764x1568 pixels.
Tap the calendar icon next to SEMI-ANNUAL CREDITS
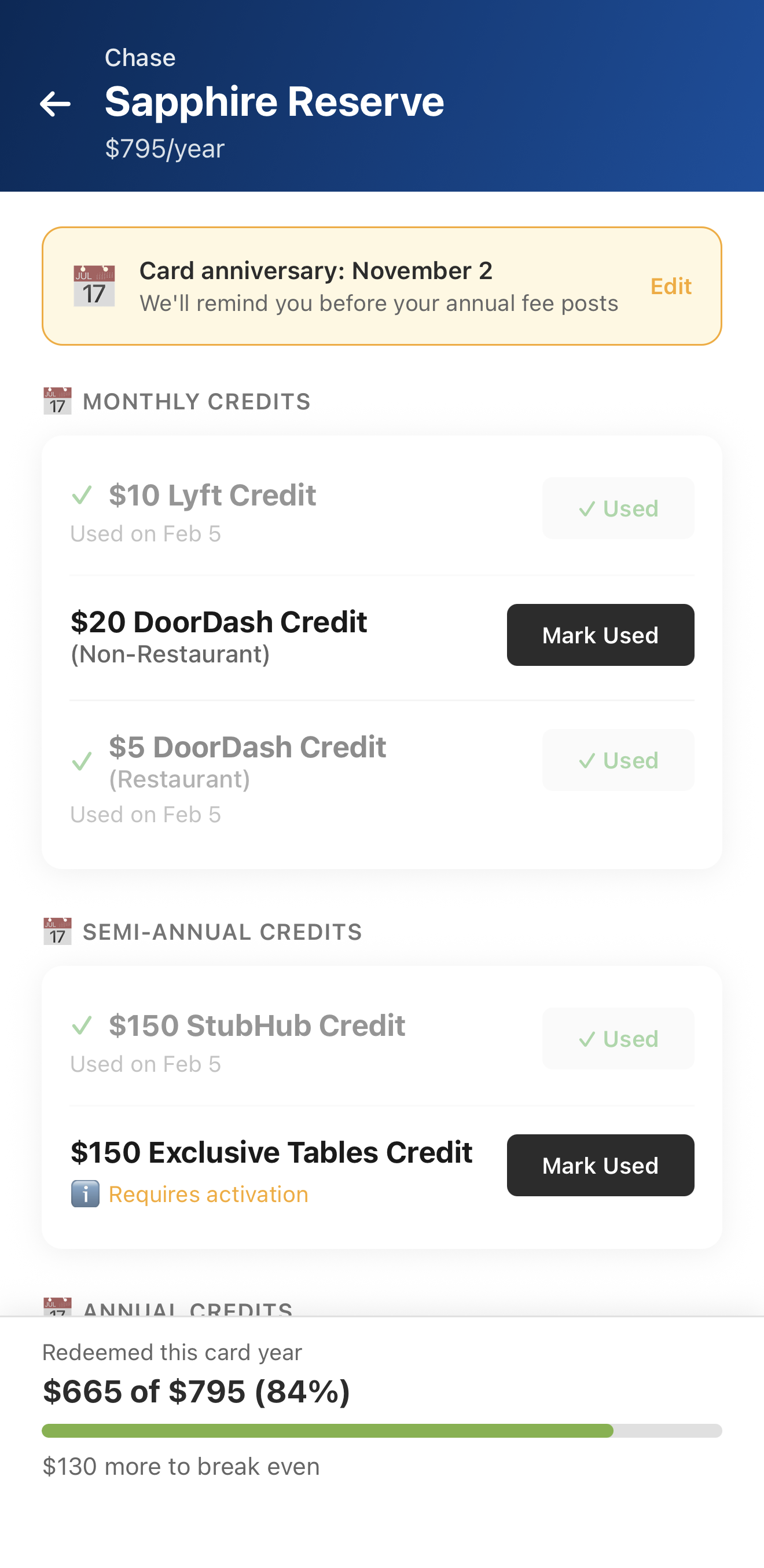(57, 931)
